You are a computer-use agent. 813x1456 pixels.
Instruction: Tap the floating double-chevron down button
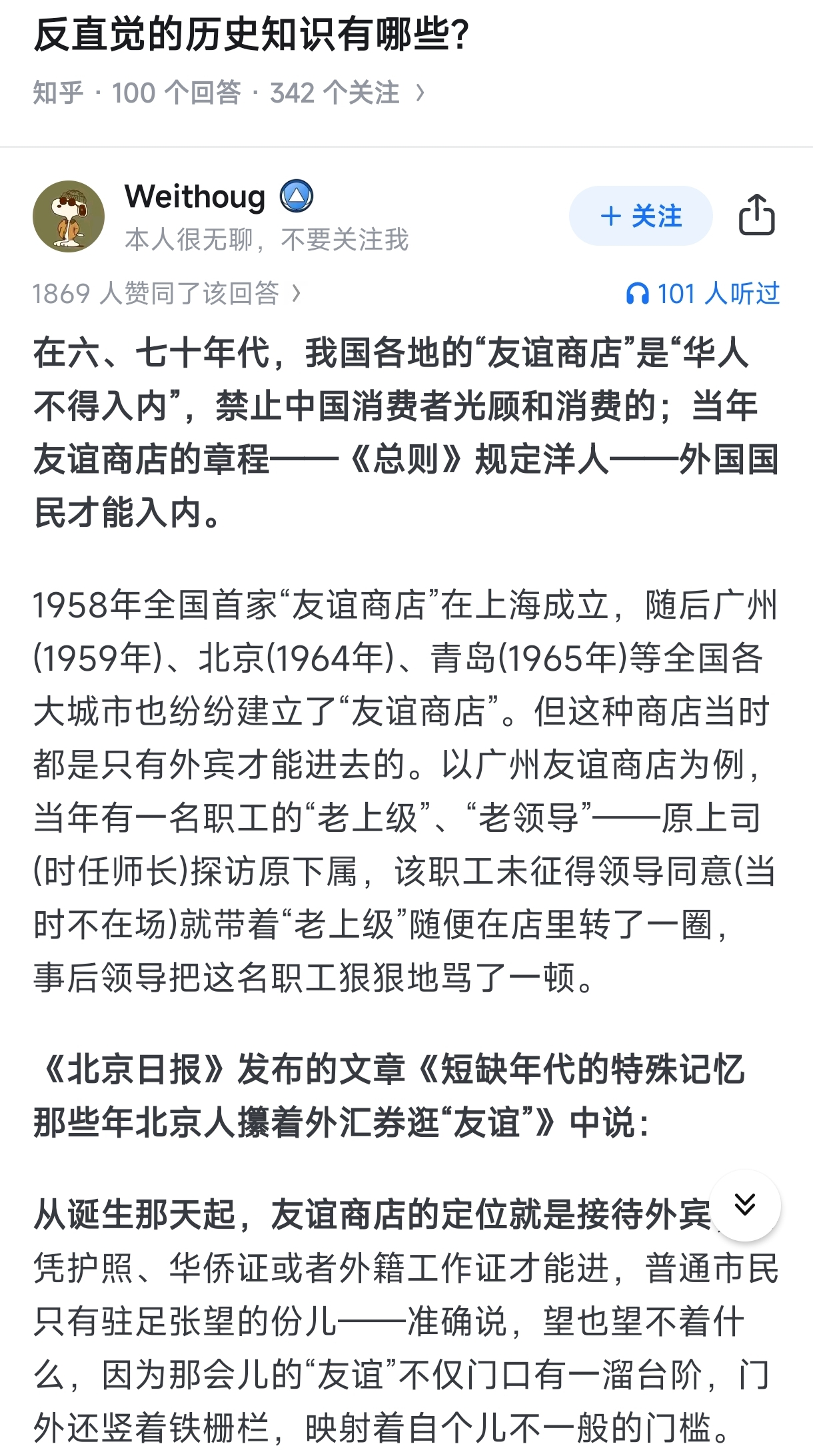click(x=745, y=1204)
